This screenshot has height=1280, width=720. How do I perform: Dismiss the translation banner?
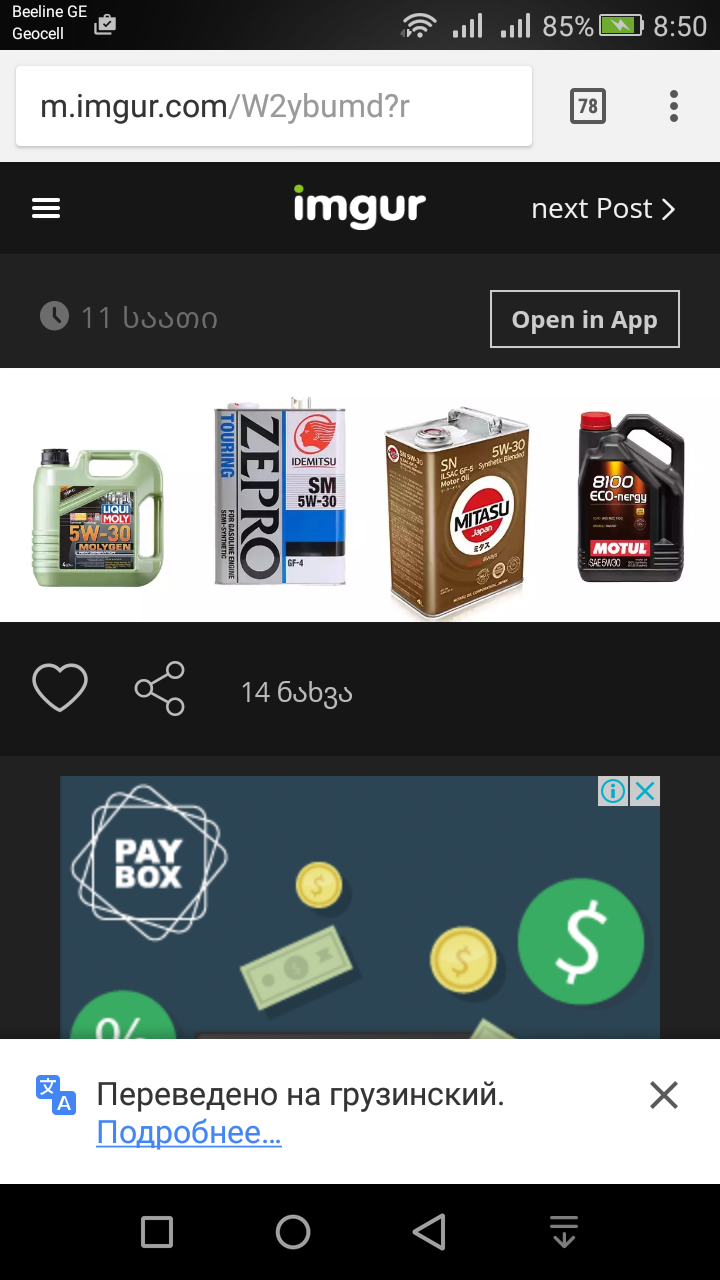[x=664, y=1095]
